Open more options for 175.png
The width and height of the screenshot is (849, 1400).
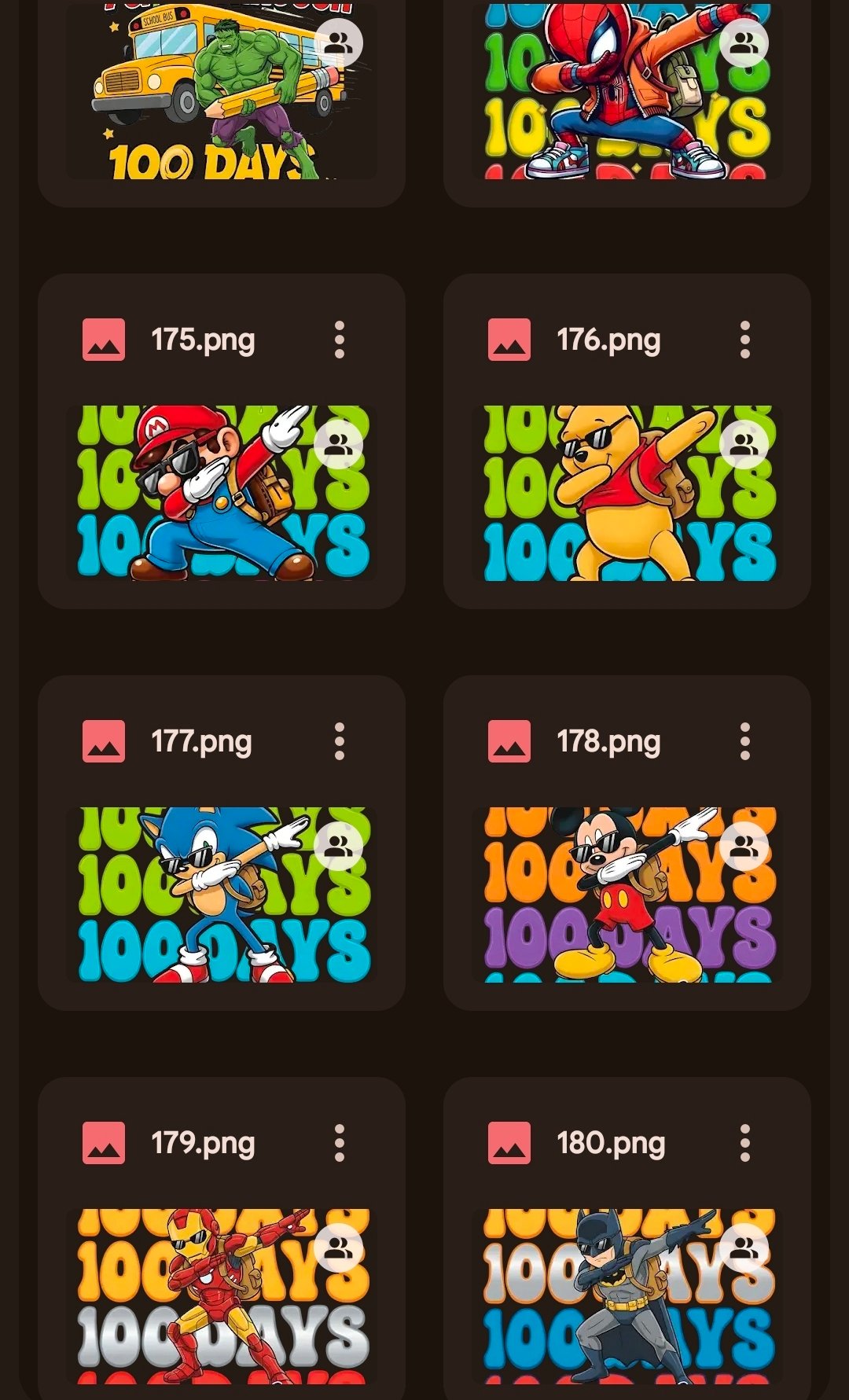(340, 340)
